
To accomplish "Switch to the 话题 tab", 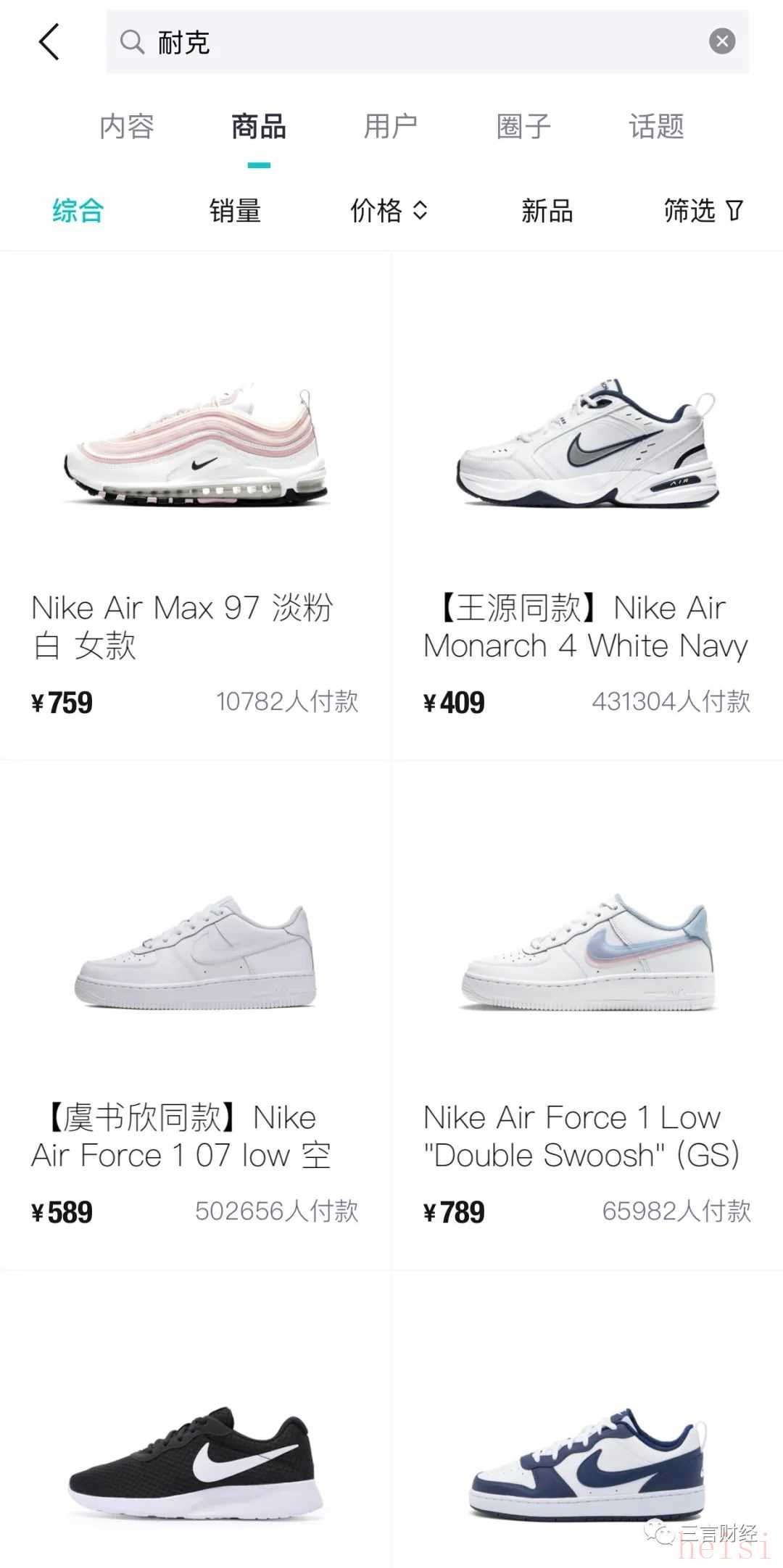I will (x=656, y=127).
